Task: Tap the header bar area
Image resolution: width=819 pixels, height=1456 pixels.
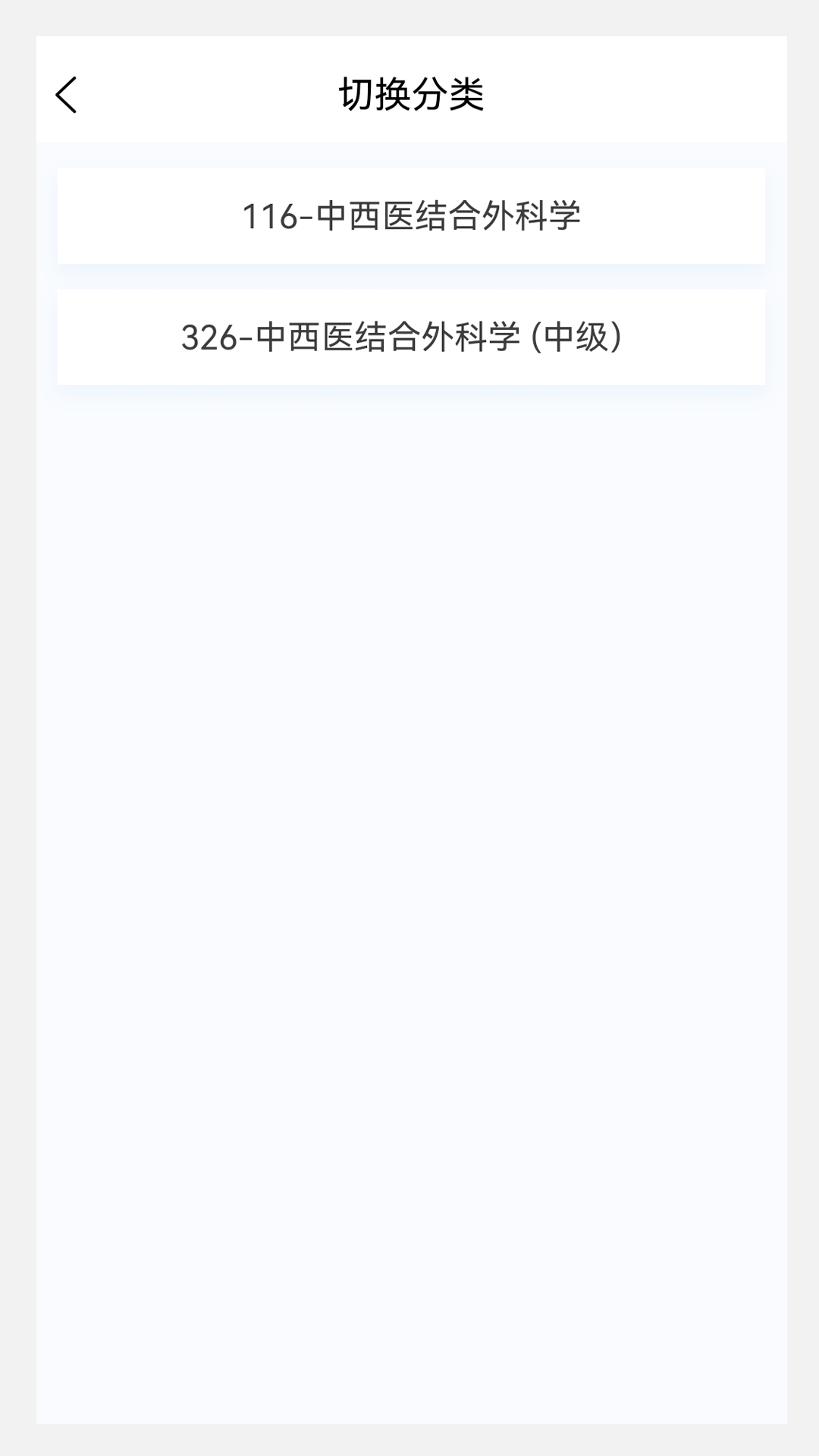Action: tap(409, 93)
